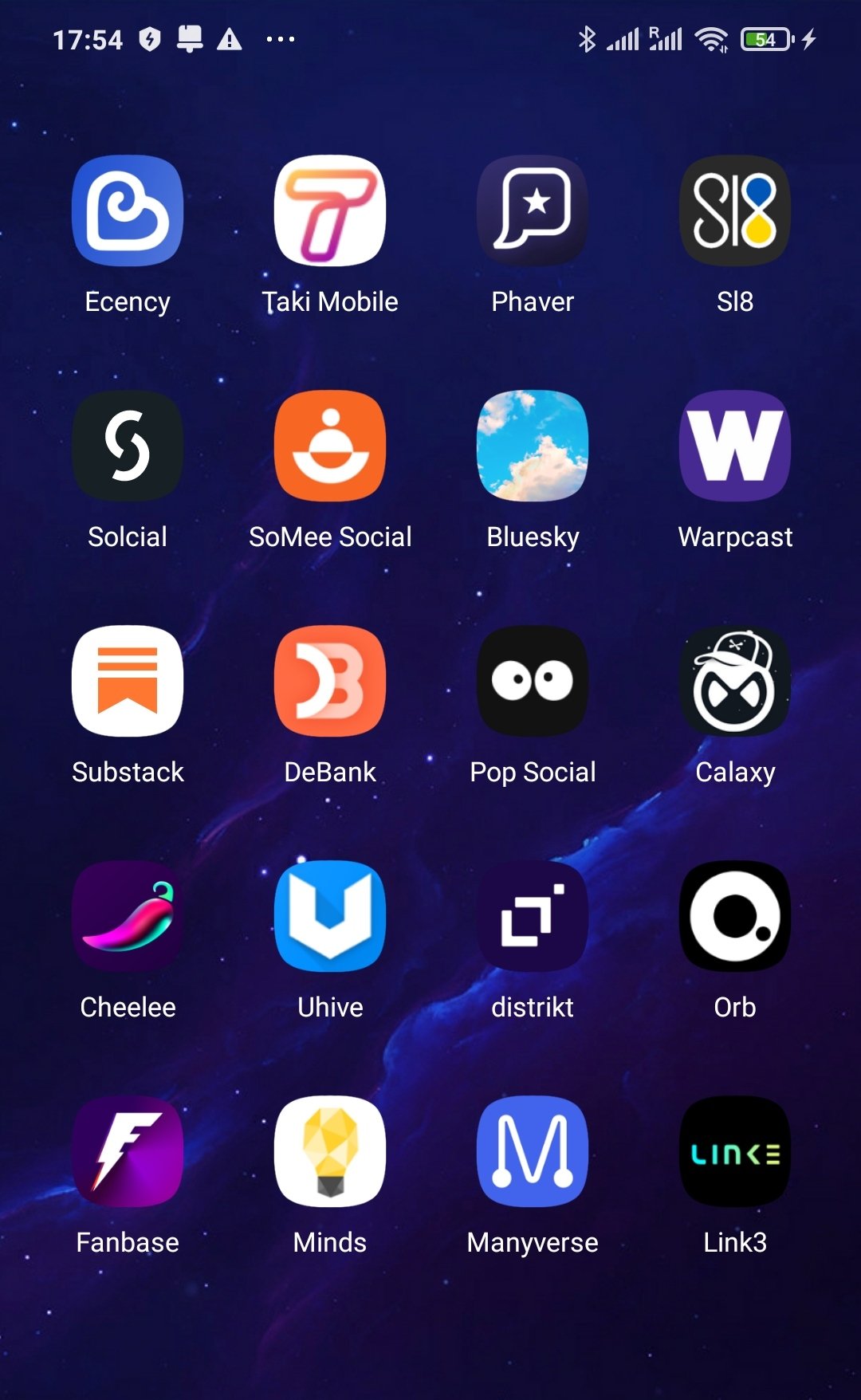Open Pop Social
This screenshot has width=861, height=1400.
tap(532, 682)
